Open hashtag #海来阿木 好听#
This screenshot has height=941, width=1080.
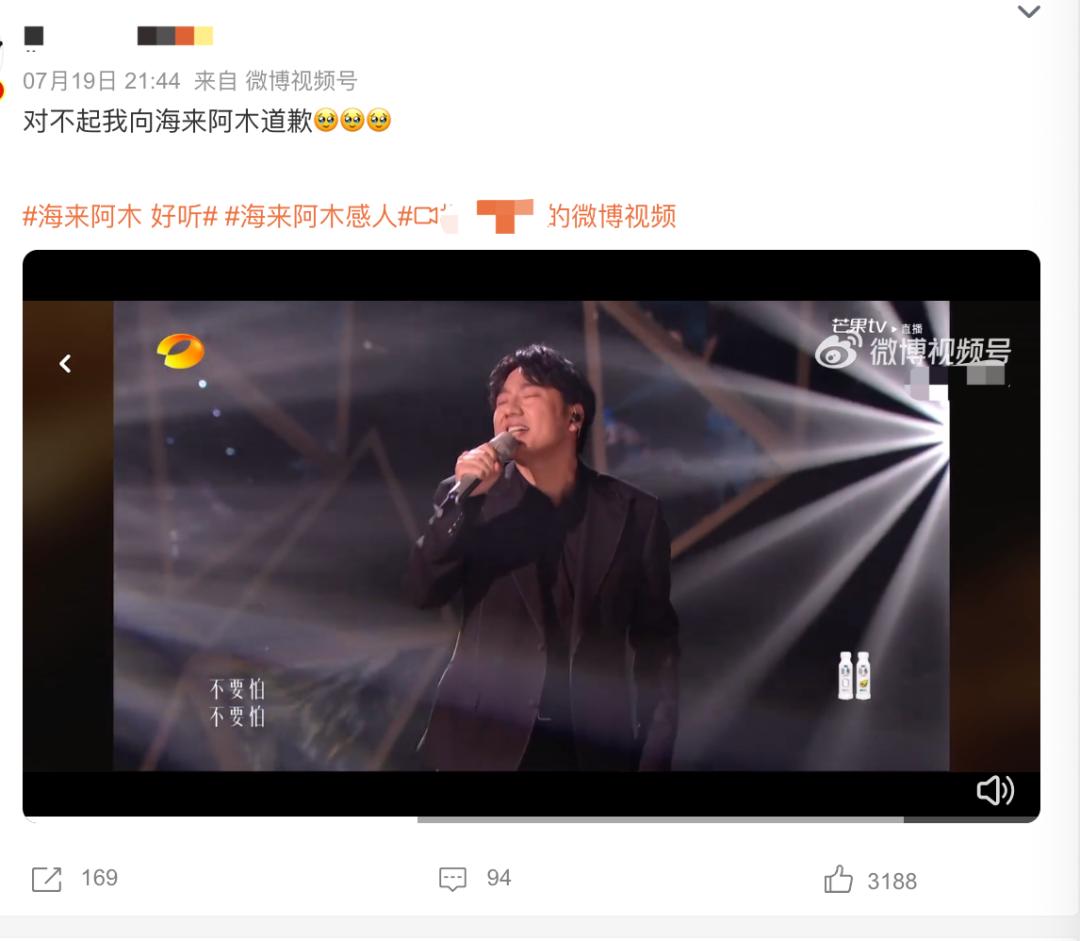coord(120,215)
